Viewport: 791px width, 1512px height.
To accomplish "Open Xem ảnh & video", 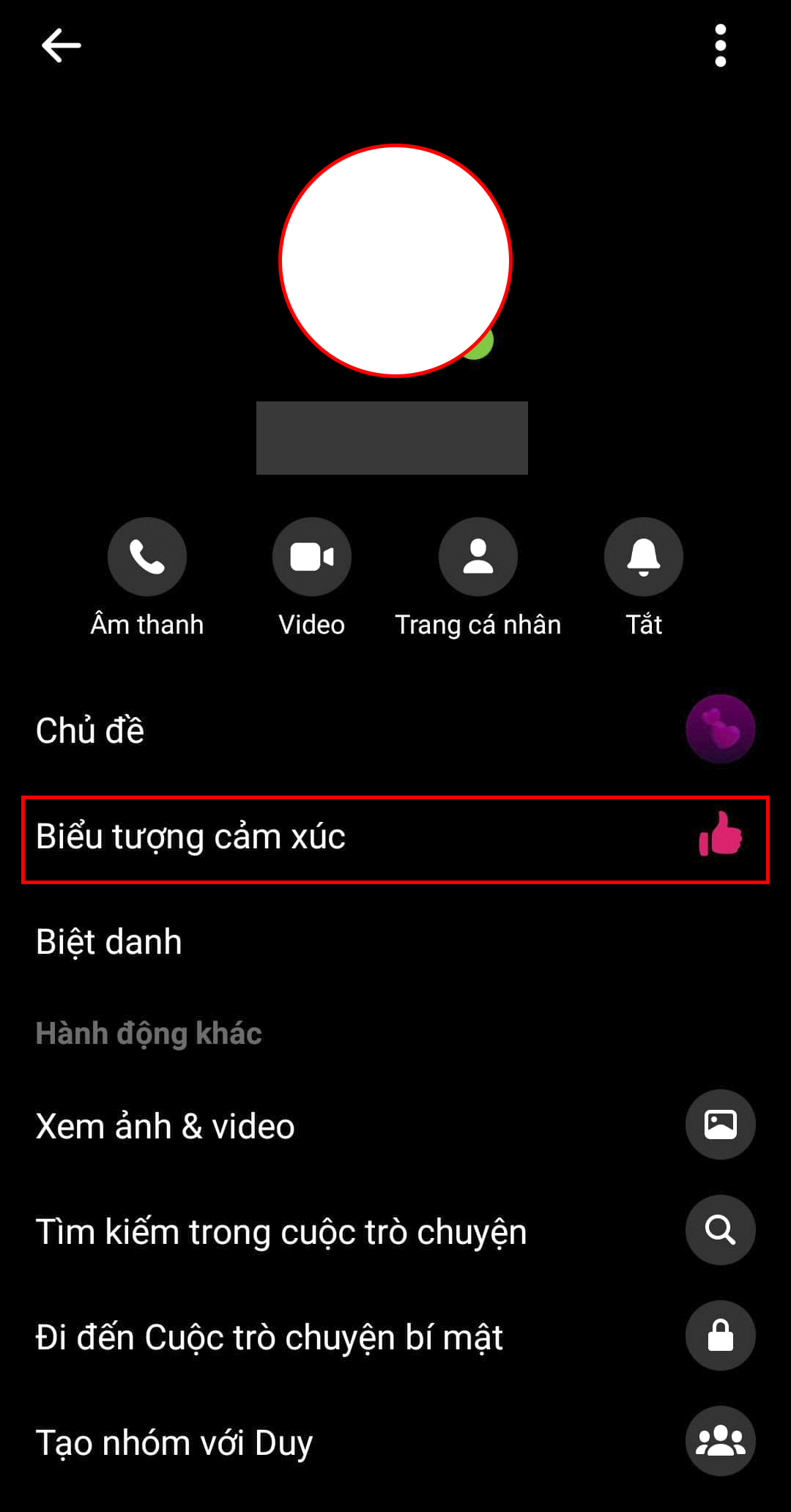I will tap(395, 1126).
